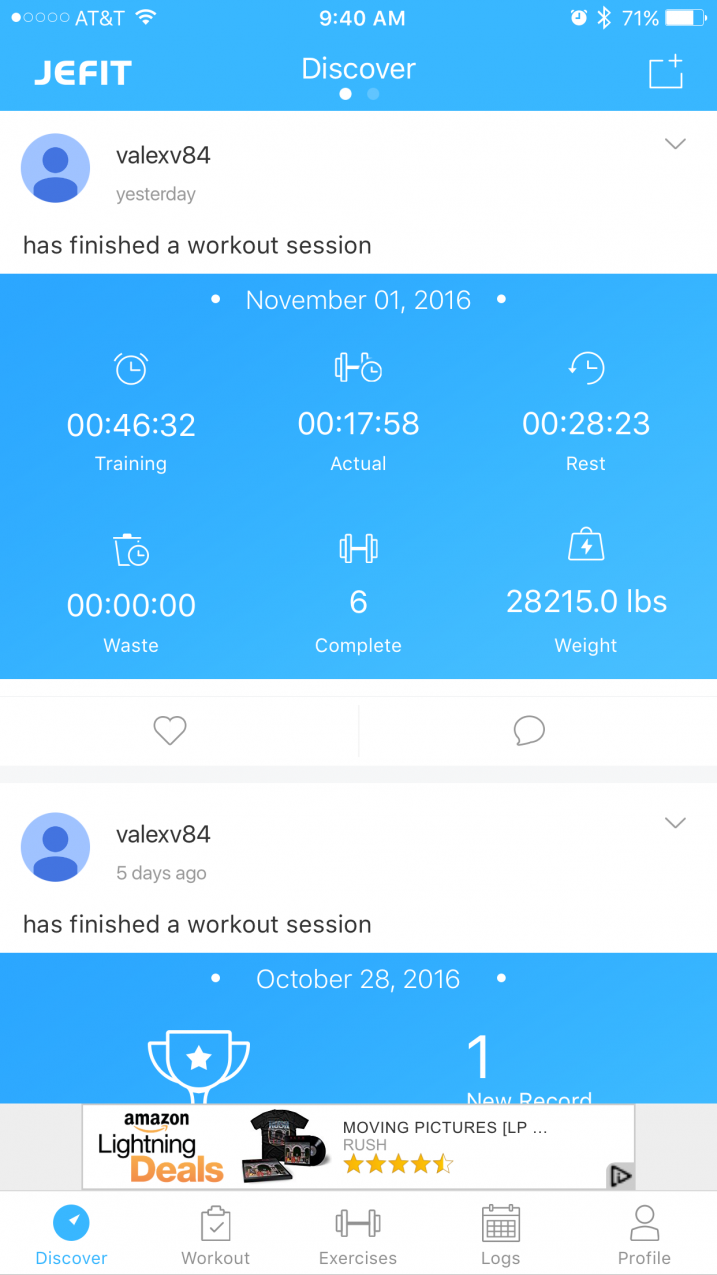Expand the dropdown chevron on yesterday's post
The width and height of the screenshot is (717, 1275).
676,144
